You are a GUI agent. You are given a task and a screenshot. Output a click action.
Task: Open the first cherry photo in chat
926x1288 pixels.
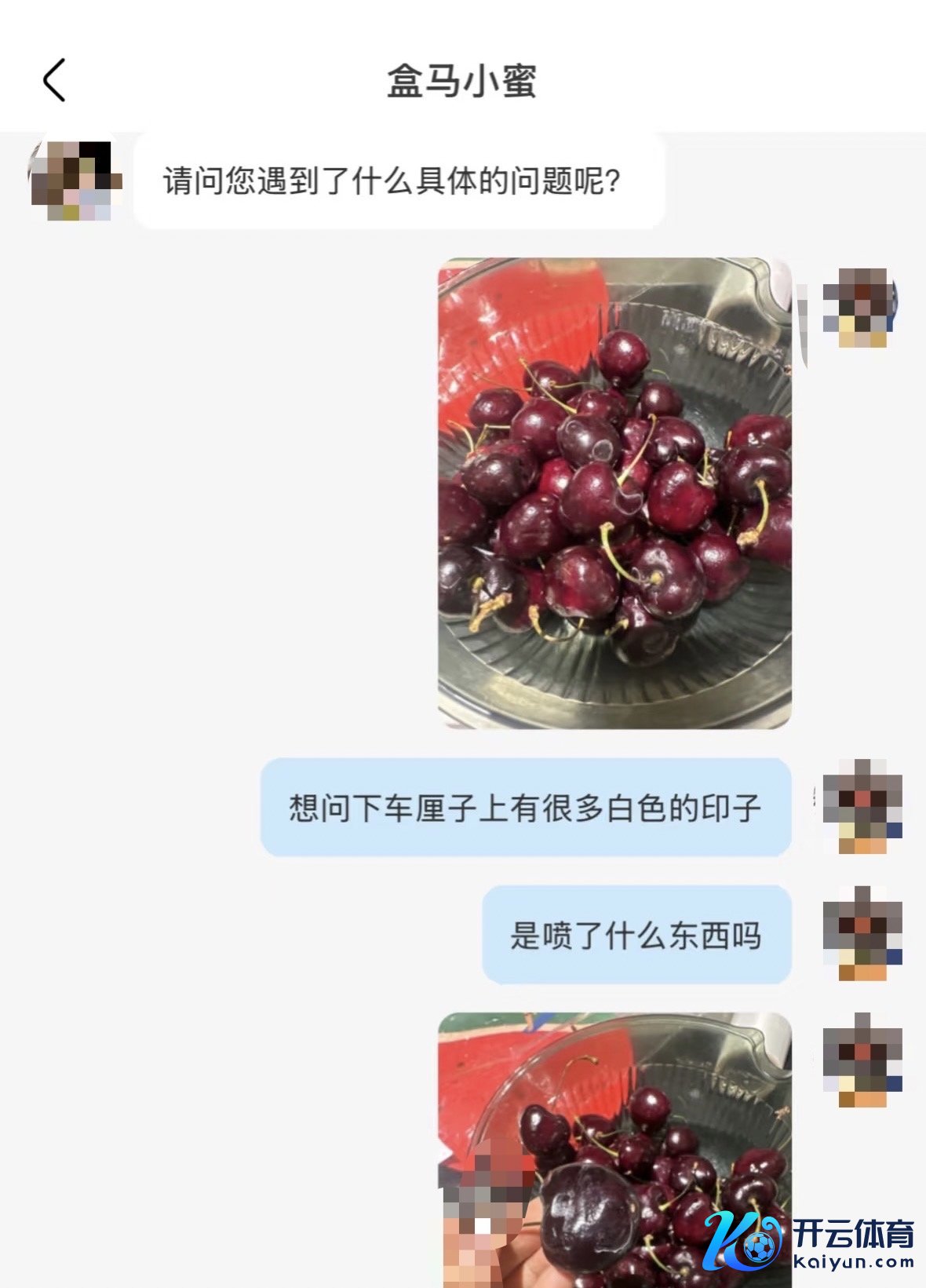[614, 493]
